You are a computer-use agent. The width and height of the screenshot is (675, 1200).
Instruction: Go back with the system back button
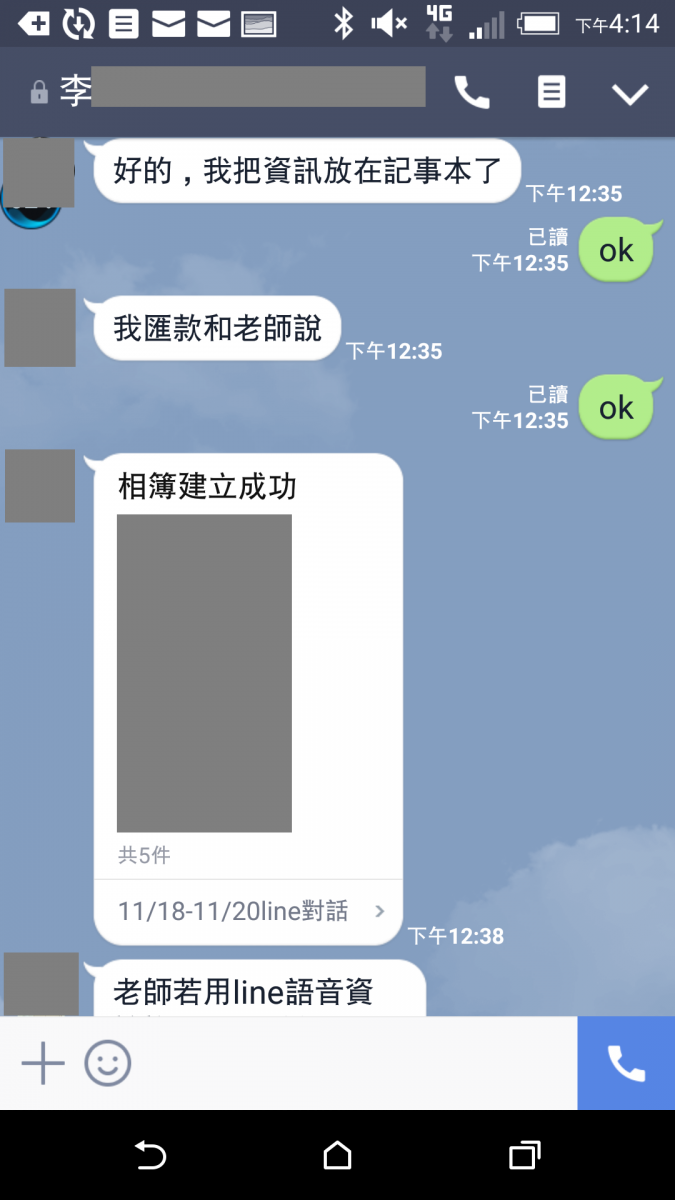150,1156
